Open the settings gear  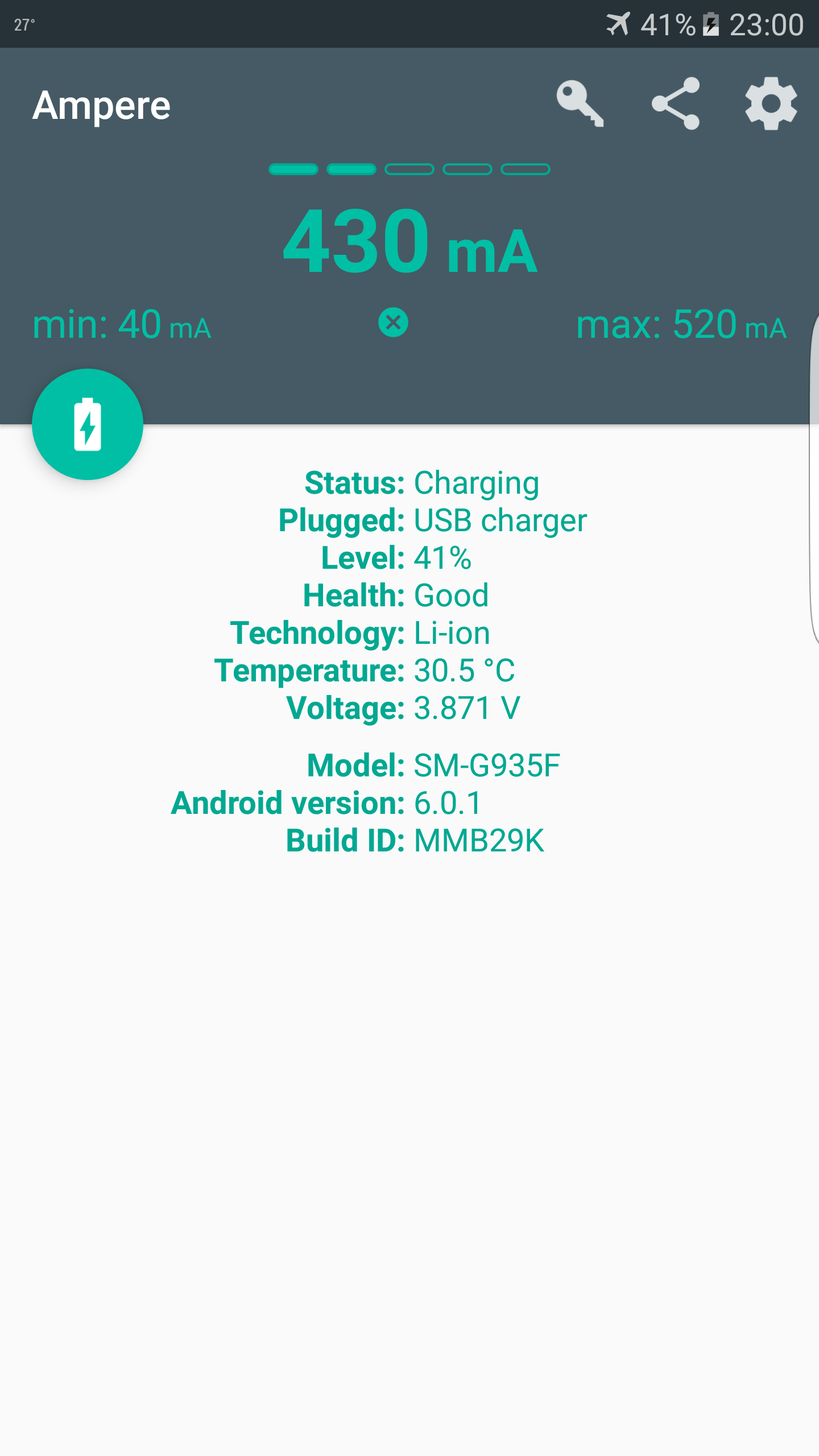(x=771, y=104)
